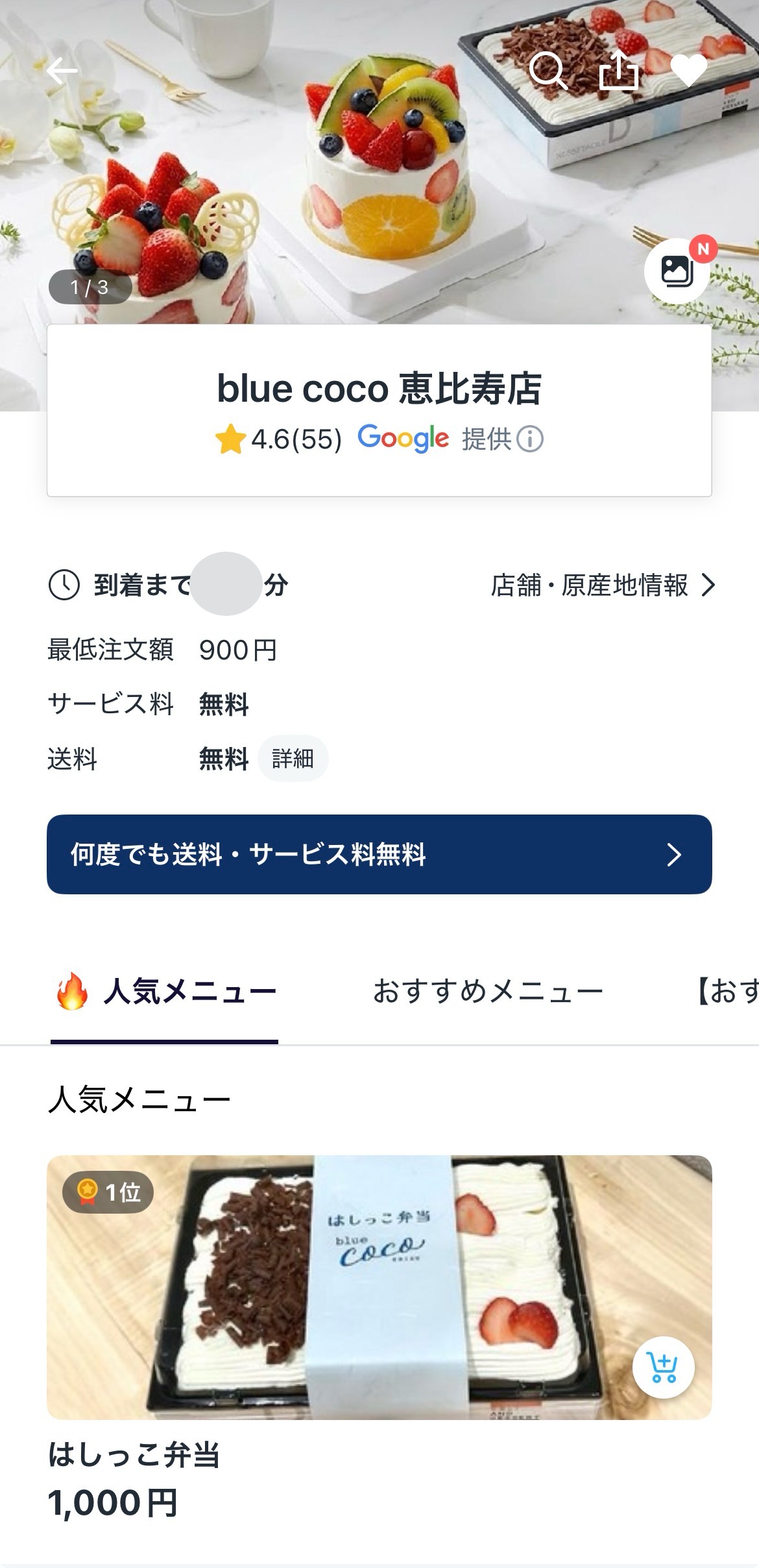Select the 人気メニュー tab
Screen dimensions: 759x1568
(x=165, y=992)
